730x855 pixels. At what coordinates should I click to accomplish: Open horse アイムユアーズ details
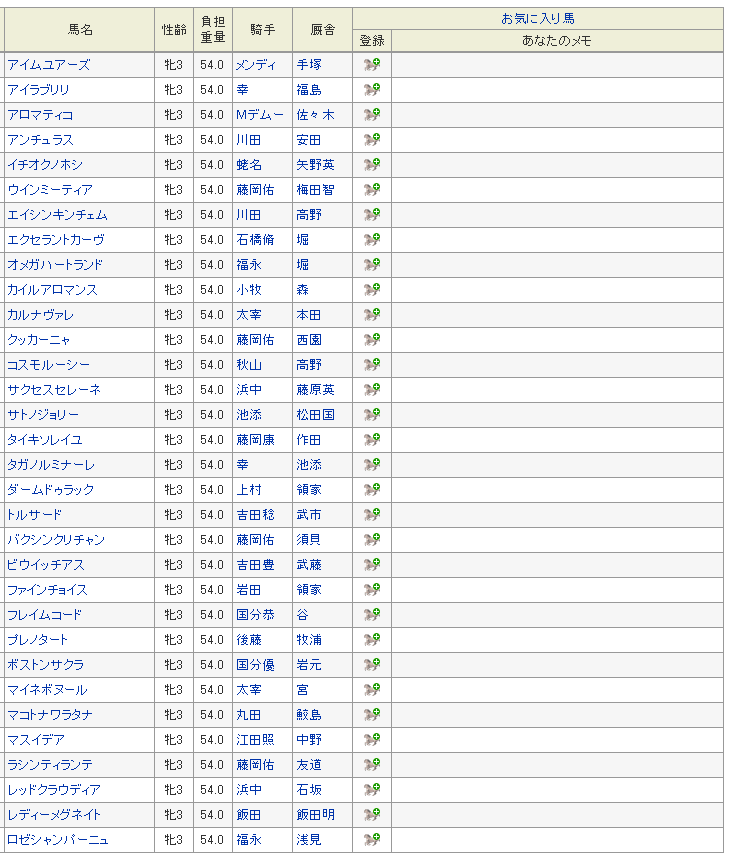(49, 65)
